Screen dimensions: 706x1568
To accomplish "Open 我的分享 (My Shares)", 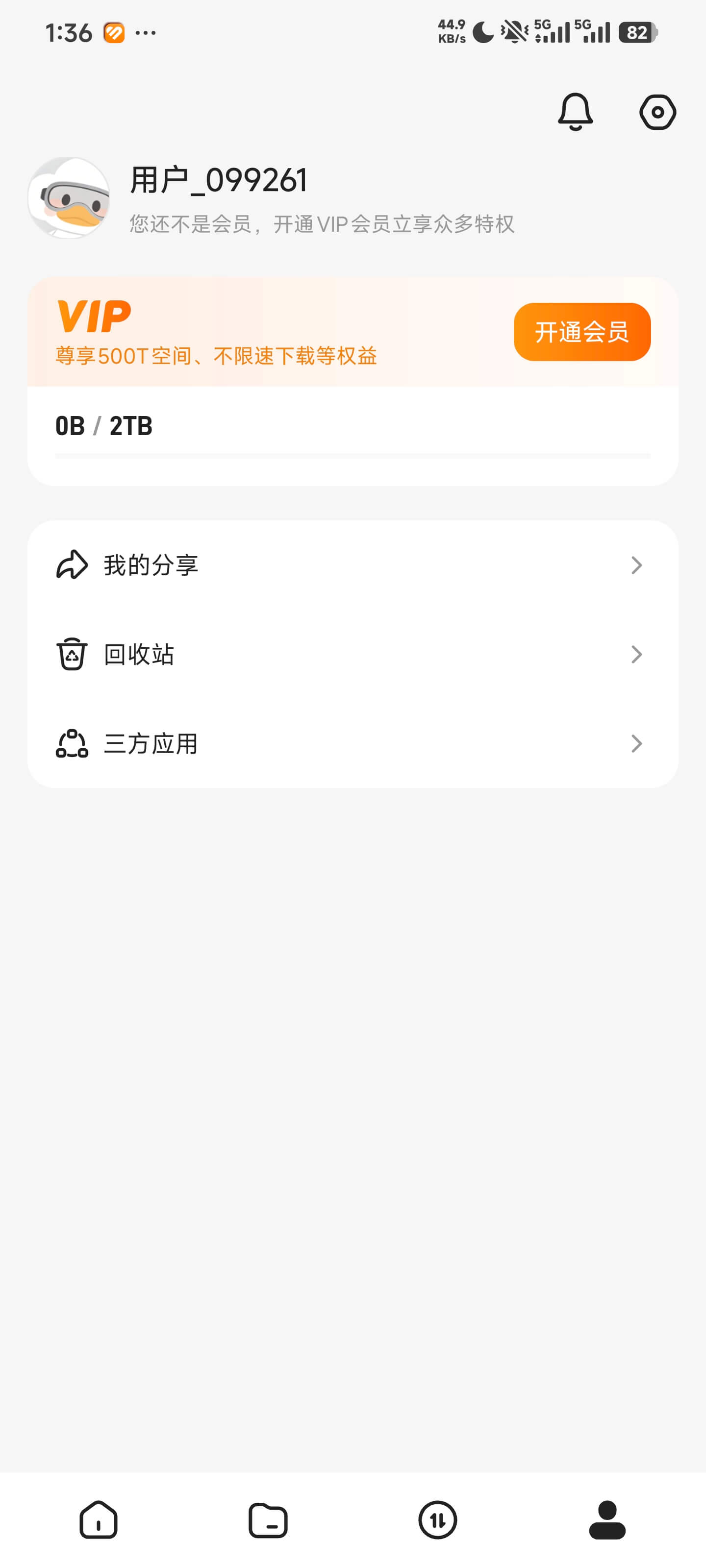I will (x=353, y=565).
